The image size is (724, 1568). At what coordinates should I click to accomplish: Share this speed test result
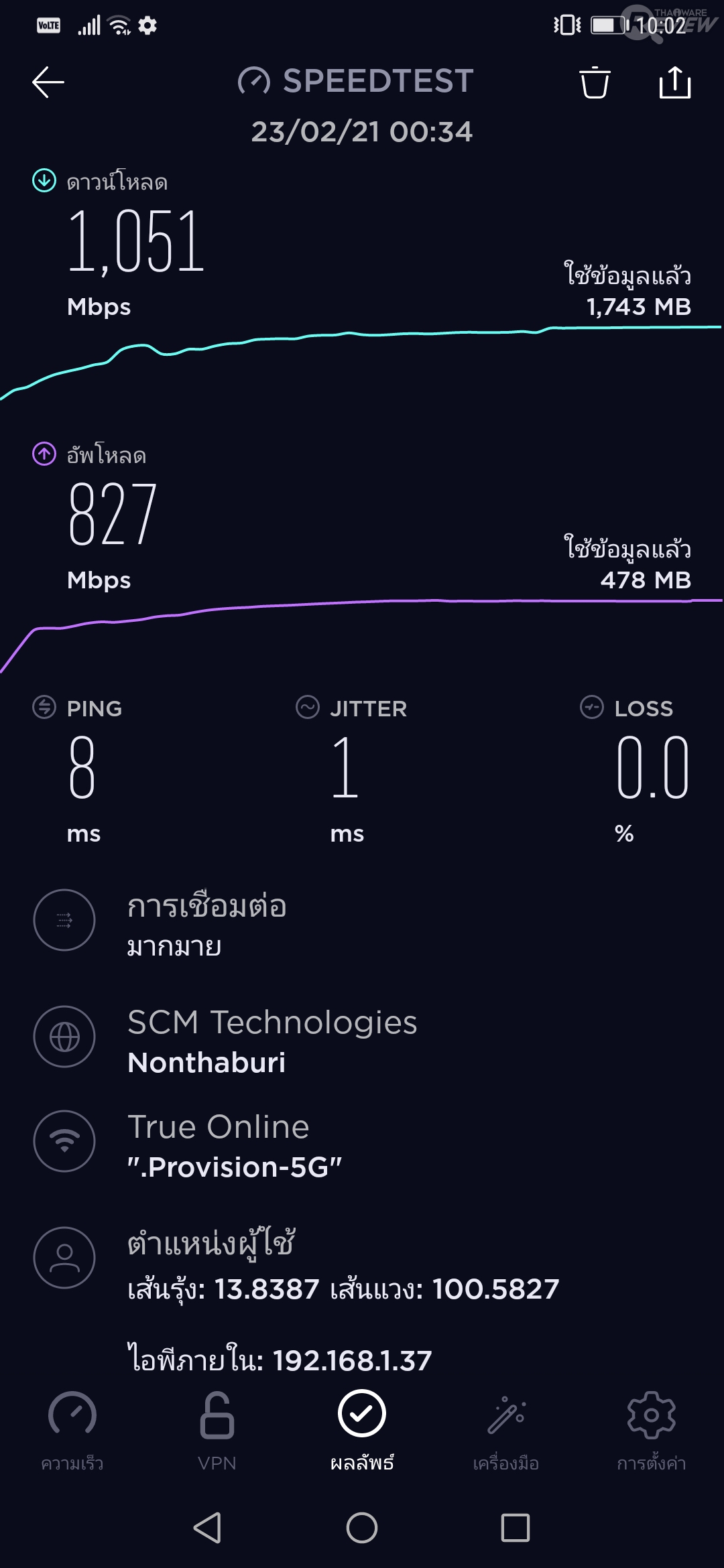tap(674, 82)
